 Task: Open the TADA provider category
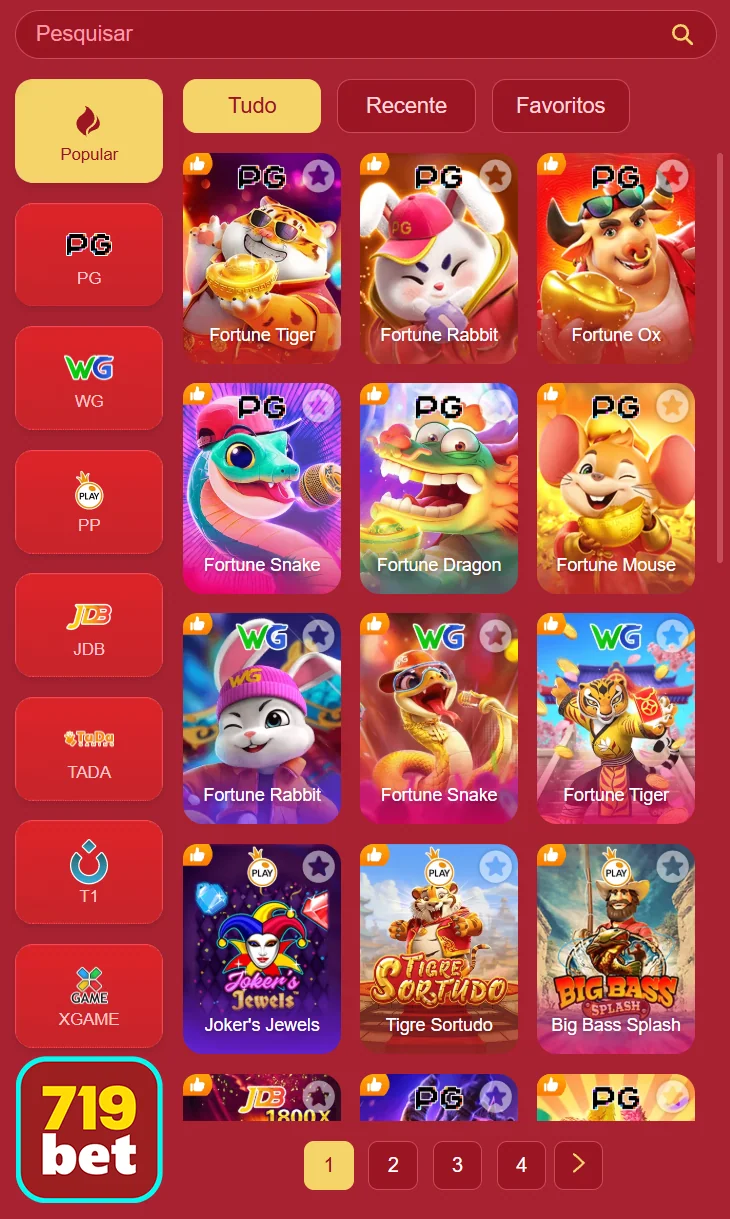[x=89, y=749]
